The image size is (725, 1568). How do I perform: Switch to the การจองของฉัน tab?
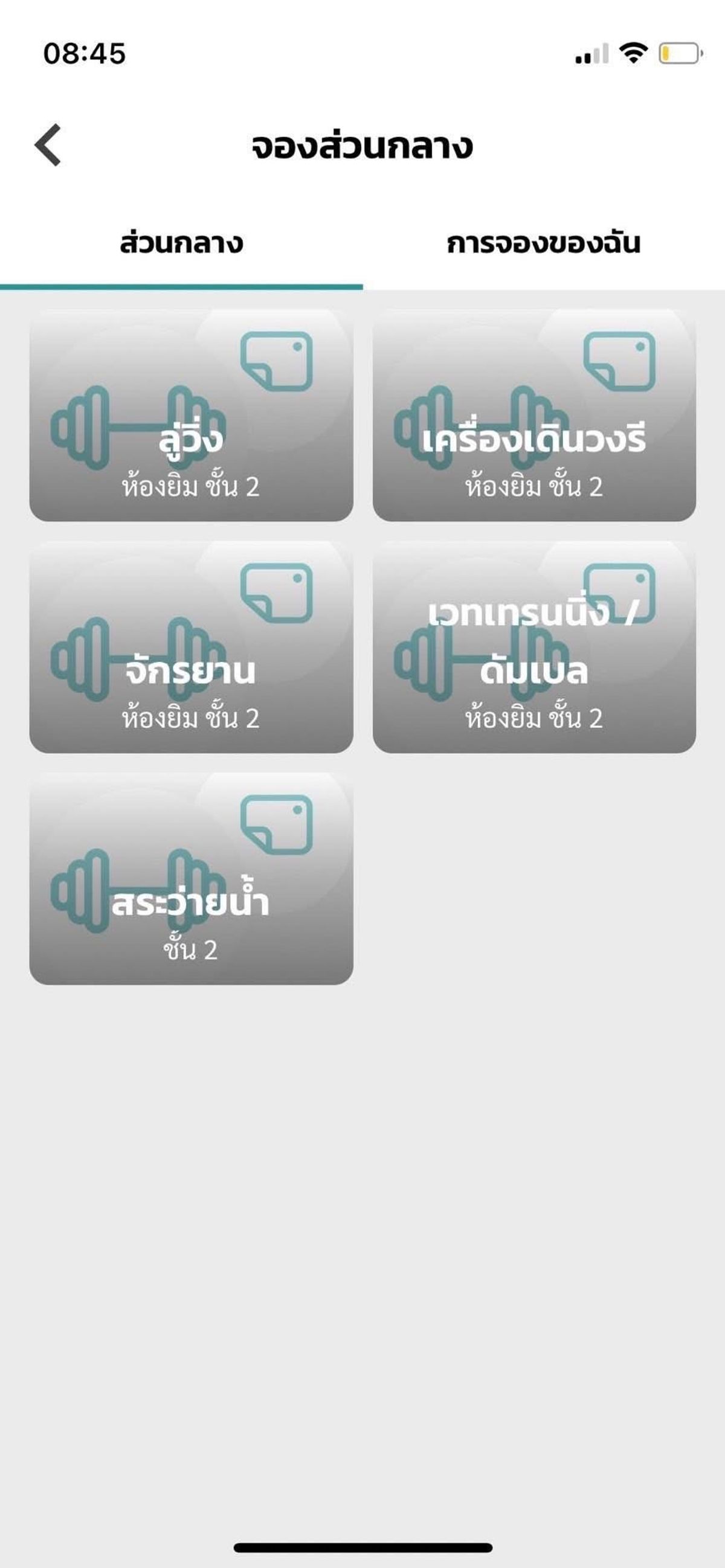[544, 243]
